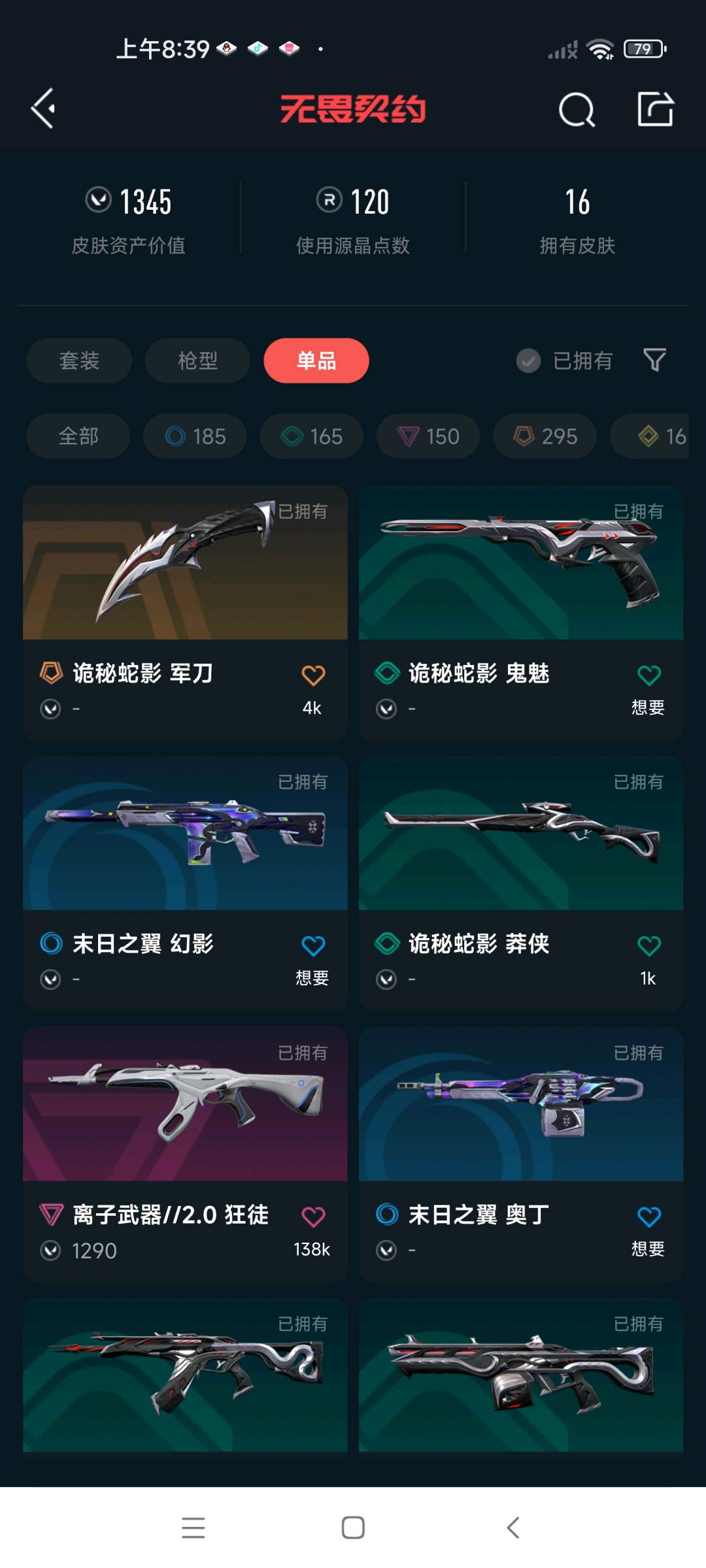Go back using the top-left arrow
Screen dimensions: 706x1568
43,108
